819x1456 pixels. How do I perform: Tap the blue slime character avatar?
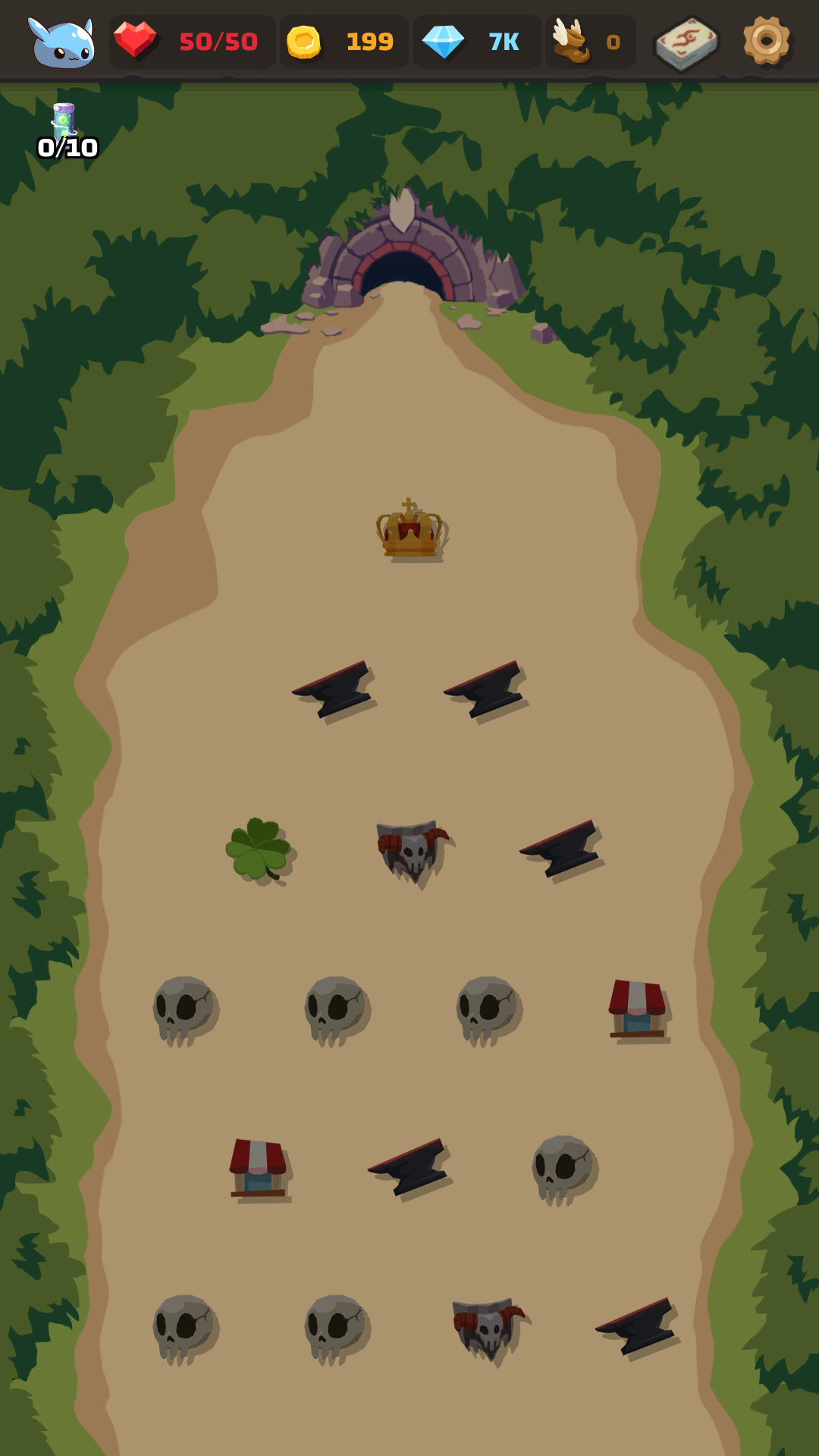pyautogui.click(x=62, y=42)
